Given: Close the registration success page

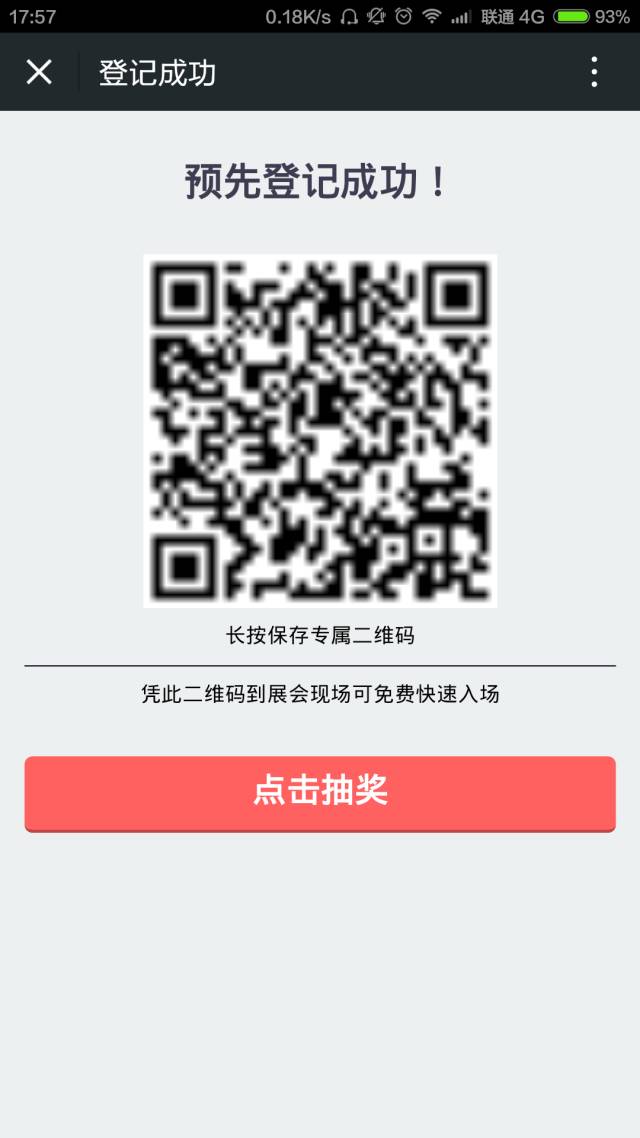Looking at the screenshot, I should (x=39, y=72).
